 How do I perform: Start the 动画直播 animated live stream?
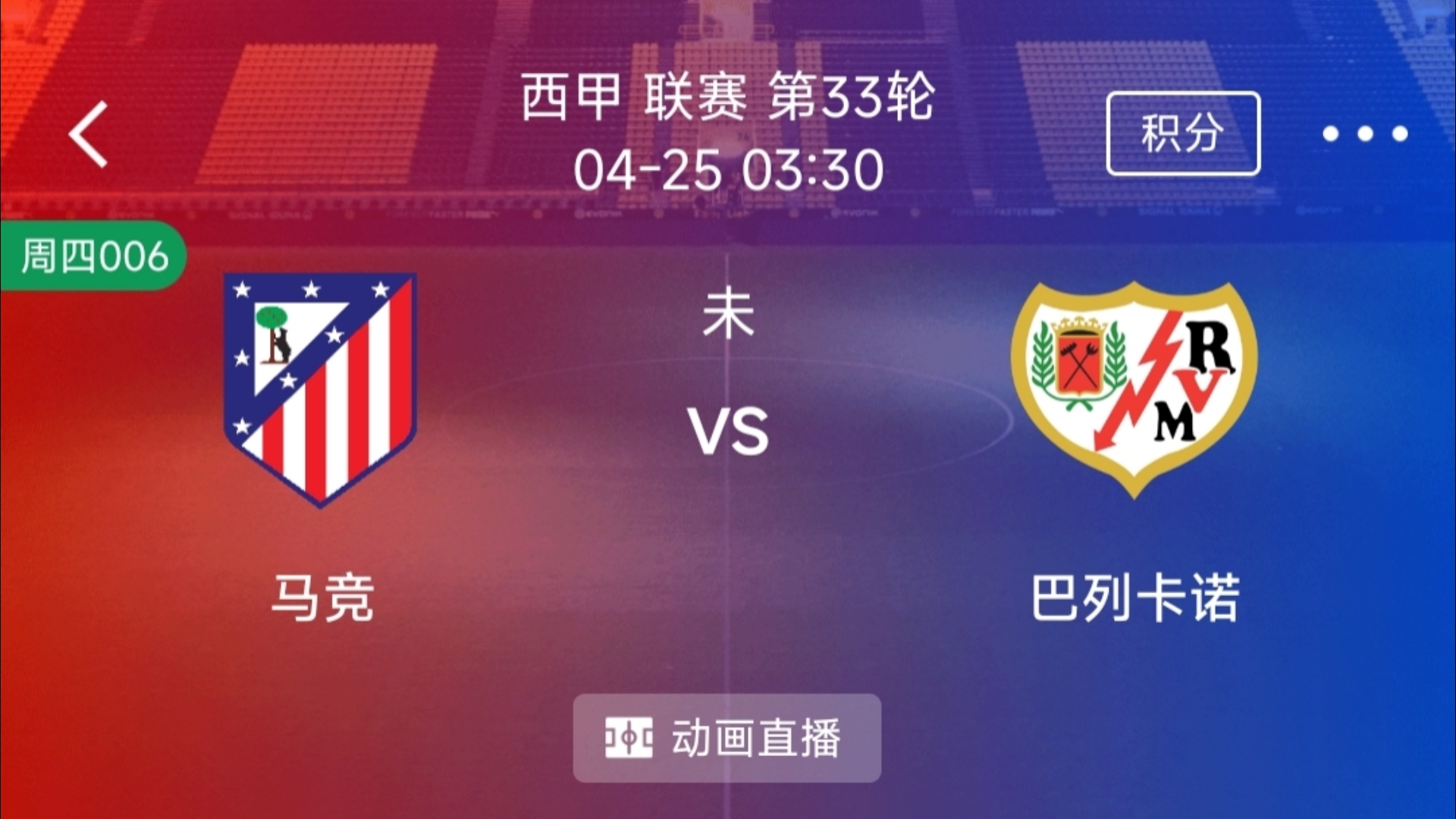[x=726, y=738]
